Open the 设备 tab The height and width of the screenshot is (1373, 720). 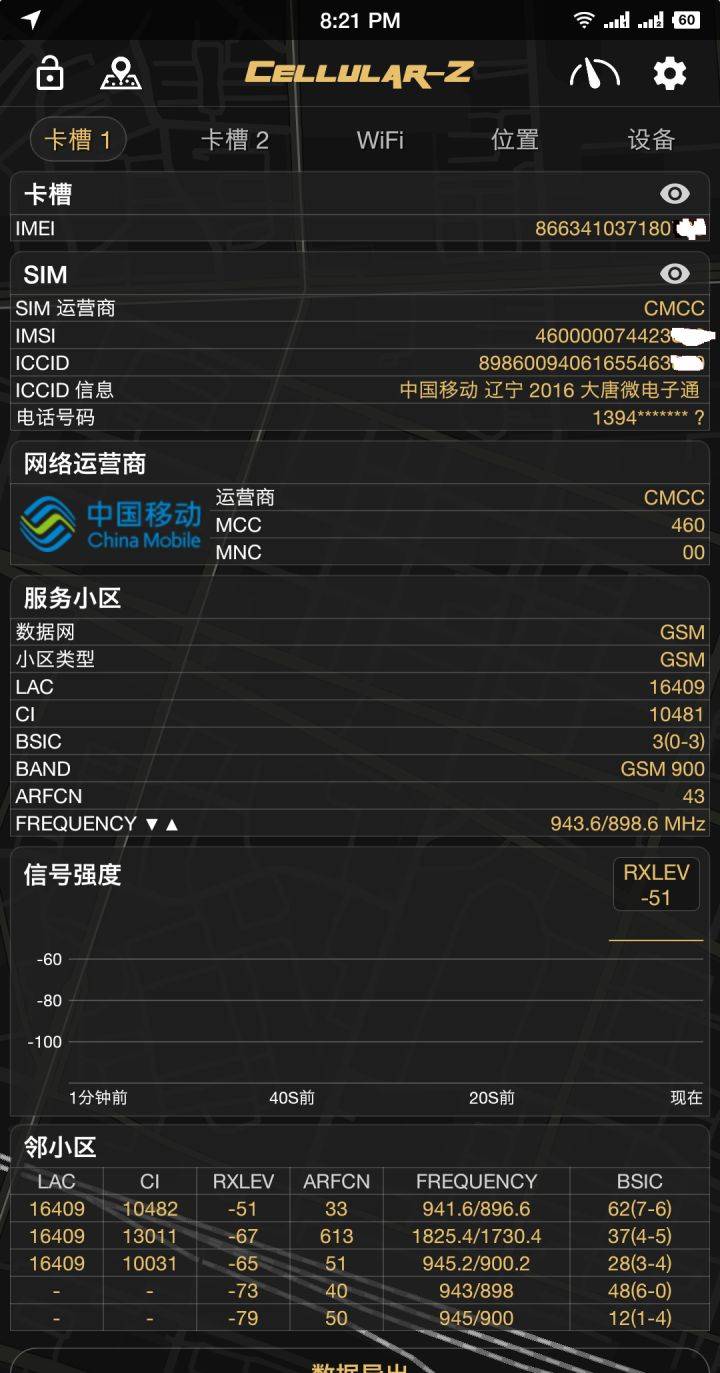click(651, 140)
